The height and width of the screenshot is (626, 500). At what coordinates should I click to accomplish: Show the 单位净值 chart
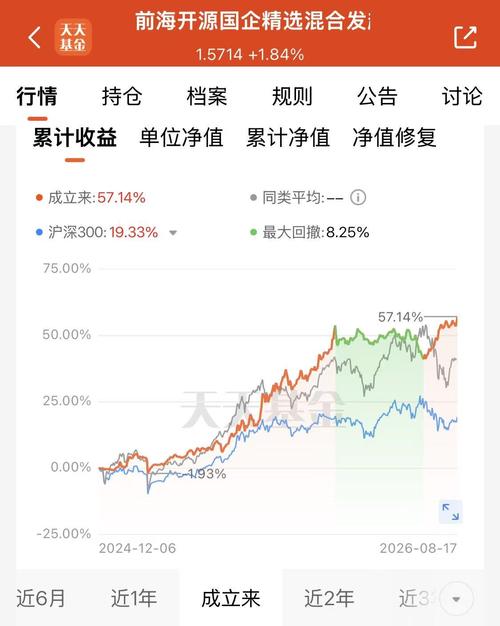[x=181, y=137]
